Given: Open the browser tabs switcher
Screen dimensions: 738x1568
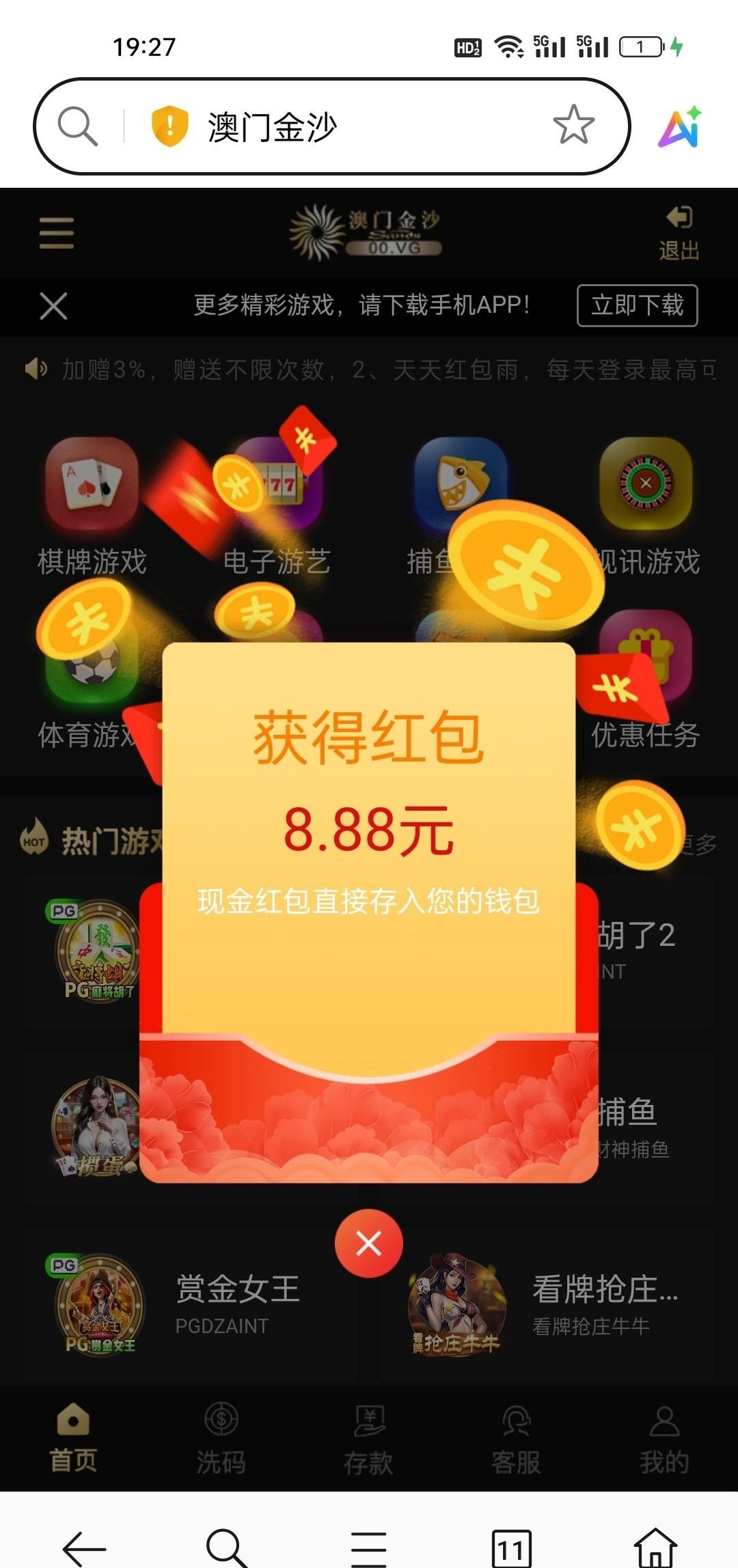Looking at the screenshot, I should pos(511,1548).
